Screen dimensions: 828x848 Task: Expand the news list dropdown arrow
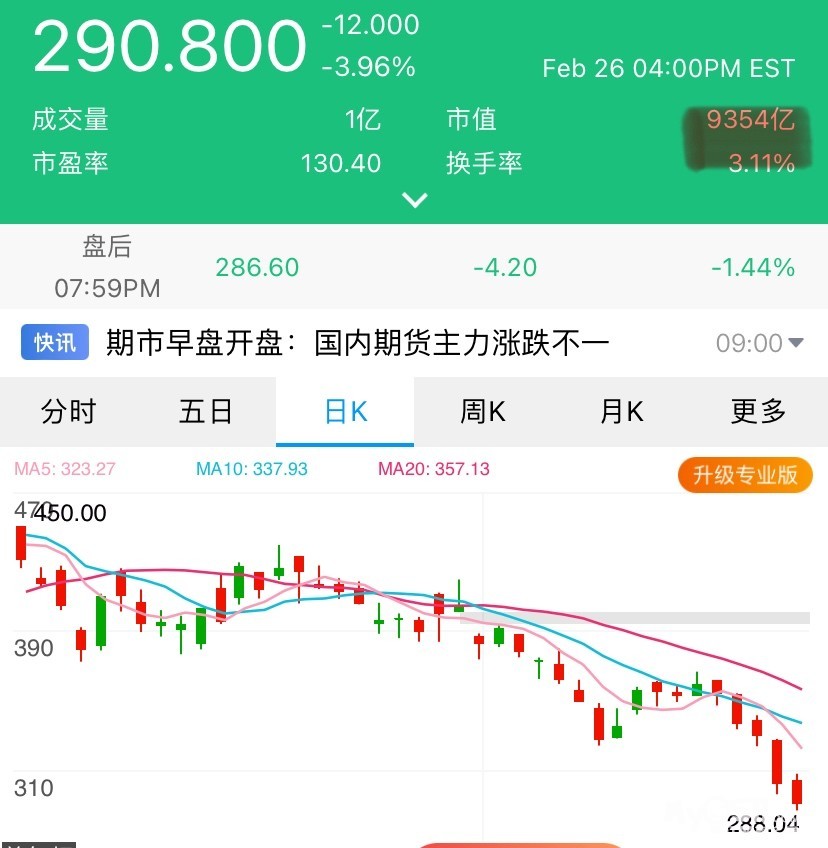[796, 343]
